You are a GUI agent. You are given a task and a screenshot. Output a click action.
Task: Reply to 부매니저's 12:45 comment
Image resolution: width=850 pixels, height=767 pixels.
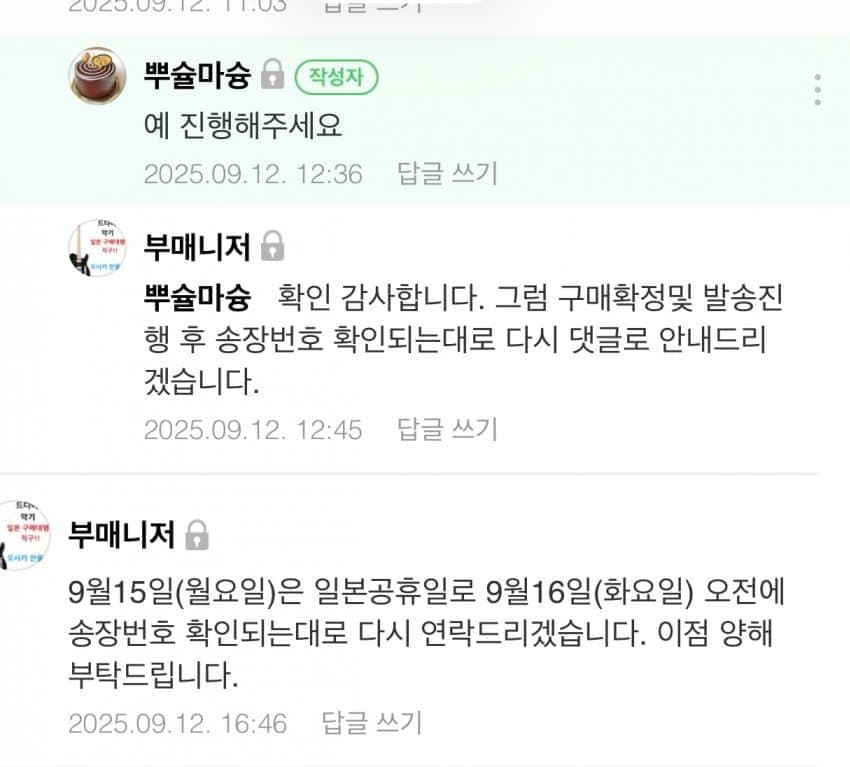[446, 430]
